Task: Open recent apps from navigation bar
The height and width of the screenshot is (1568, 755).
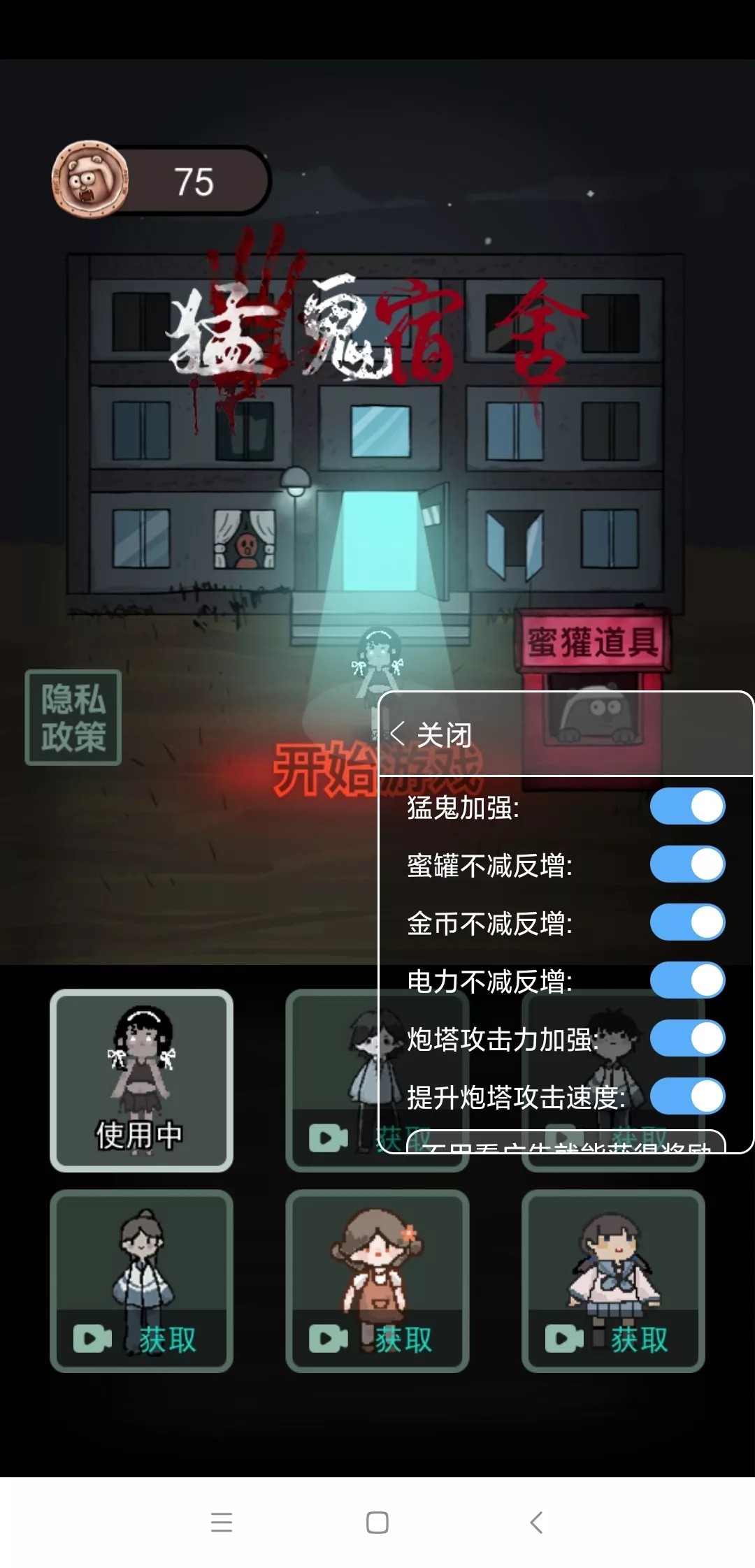Action: (221, 1522)
